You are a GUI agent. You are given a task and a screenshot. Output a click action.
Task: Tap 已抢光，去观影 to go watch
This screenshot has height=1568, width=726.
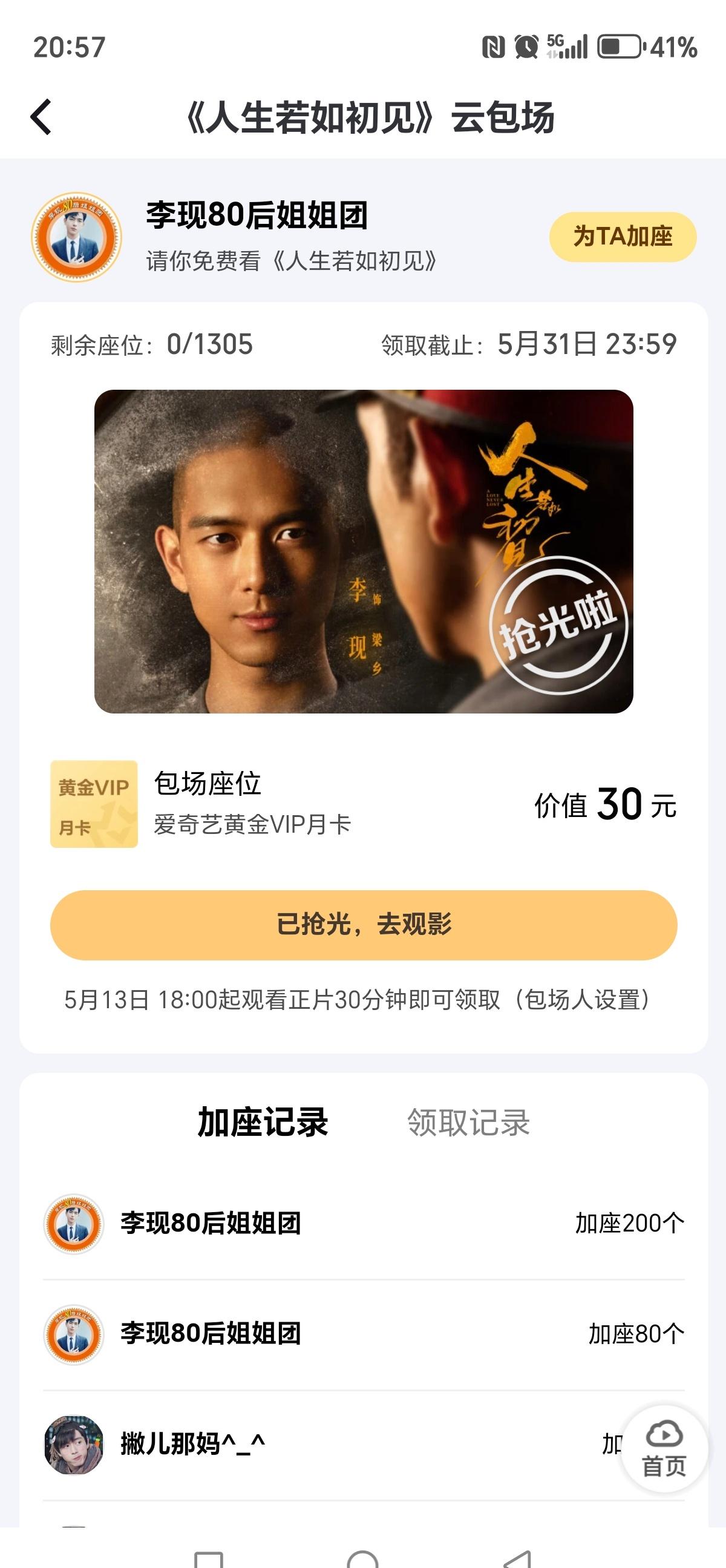364,925
